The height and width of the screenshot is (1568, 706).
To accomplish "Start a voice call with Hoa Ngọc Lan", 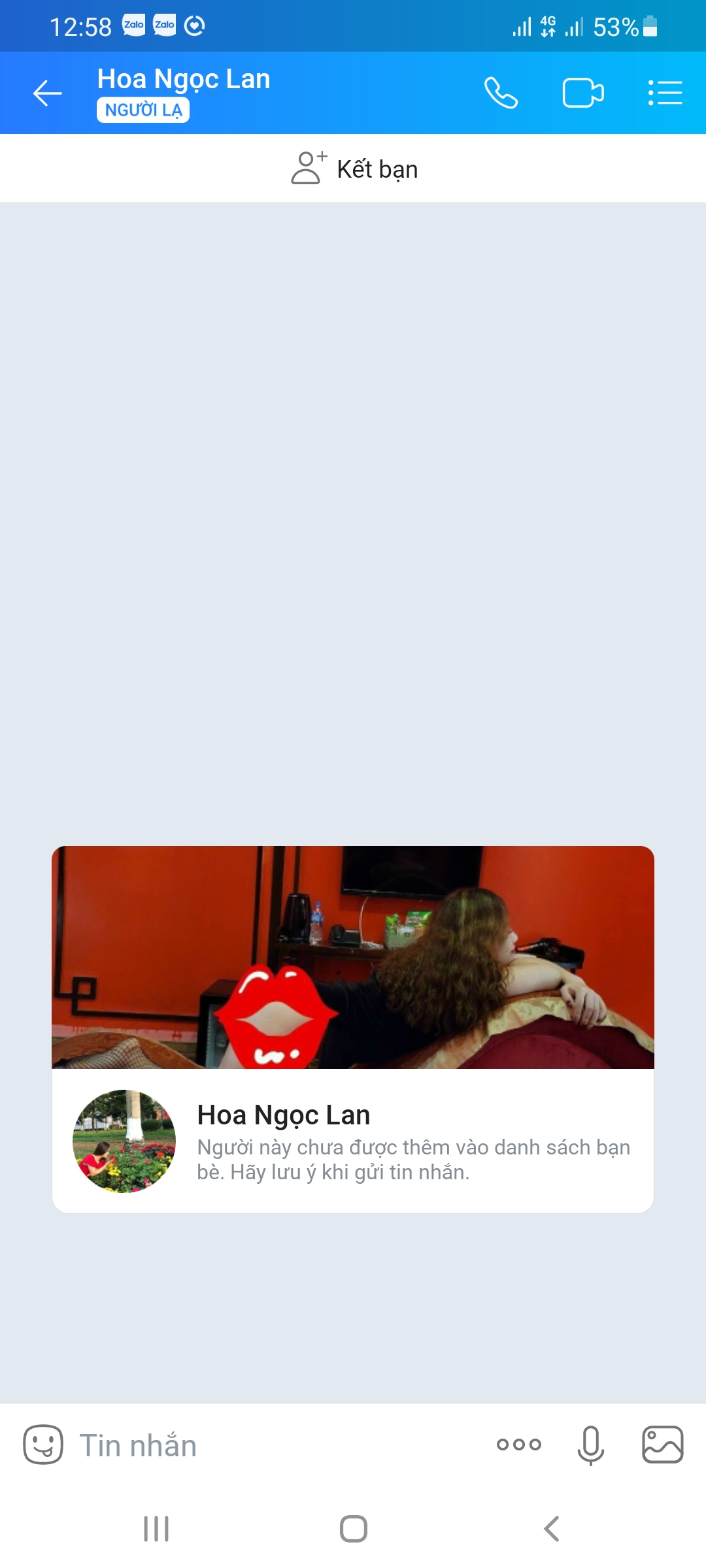I will click(x=501, y=93).
